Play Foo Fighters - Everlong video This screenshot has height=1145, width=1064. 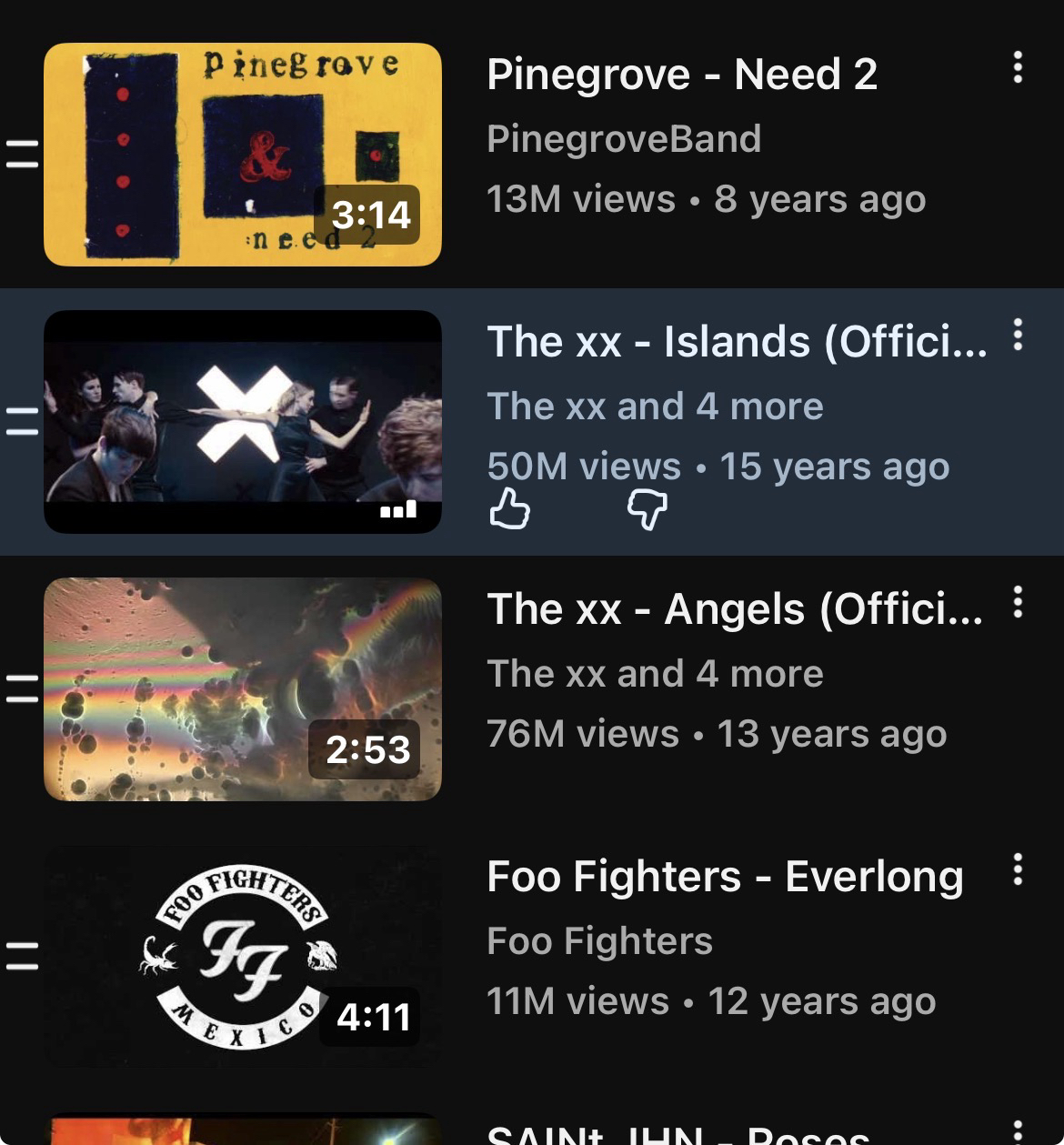(x=242, y=957)
